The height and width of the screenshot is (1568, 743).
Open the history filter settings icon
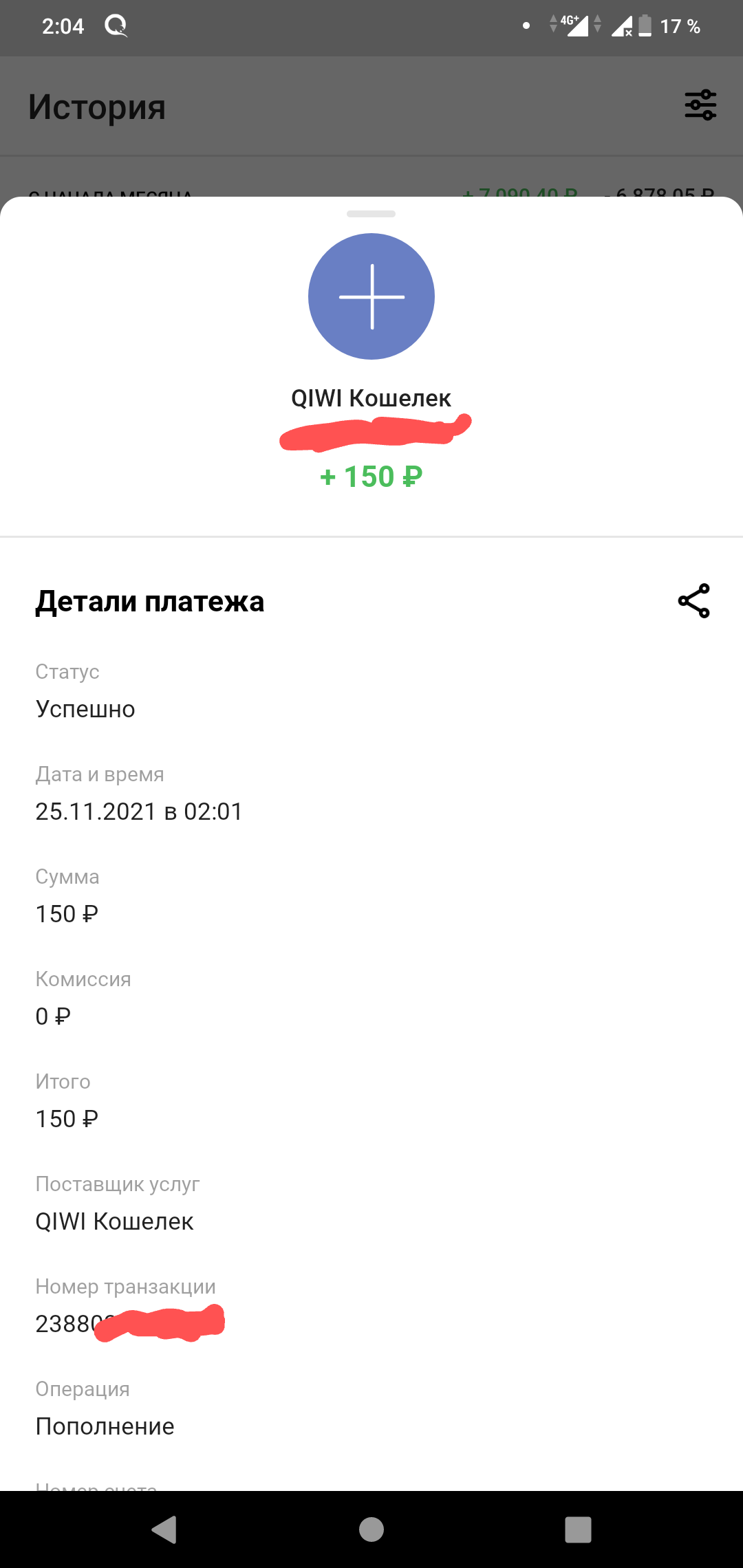click(700, 105)
